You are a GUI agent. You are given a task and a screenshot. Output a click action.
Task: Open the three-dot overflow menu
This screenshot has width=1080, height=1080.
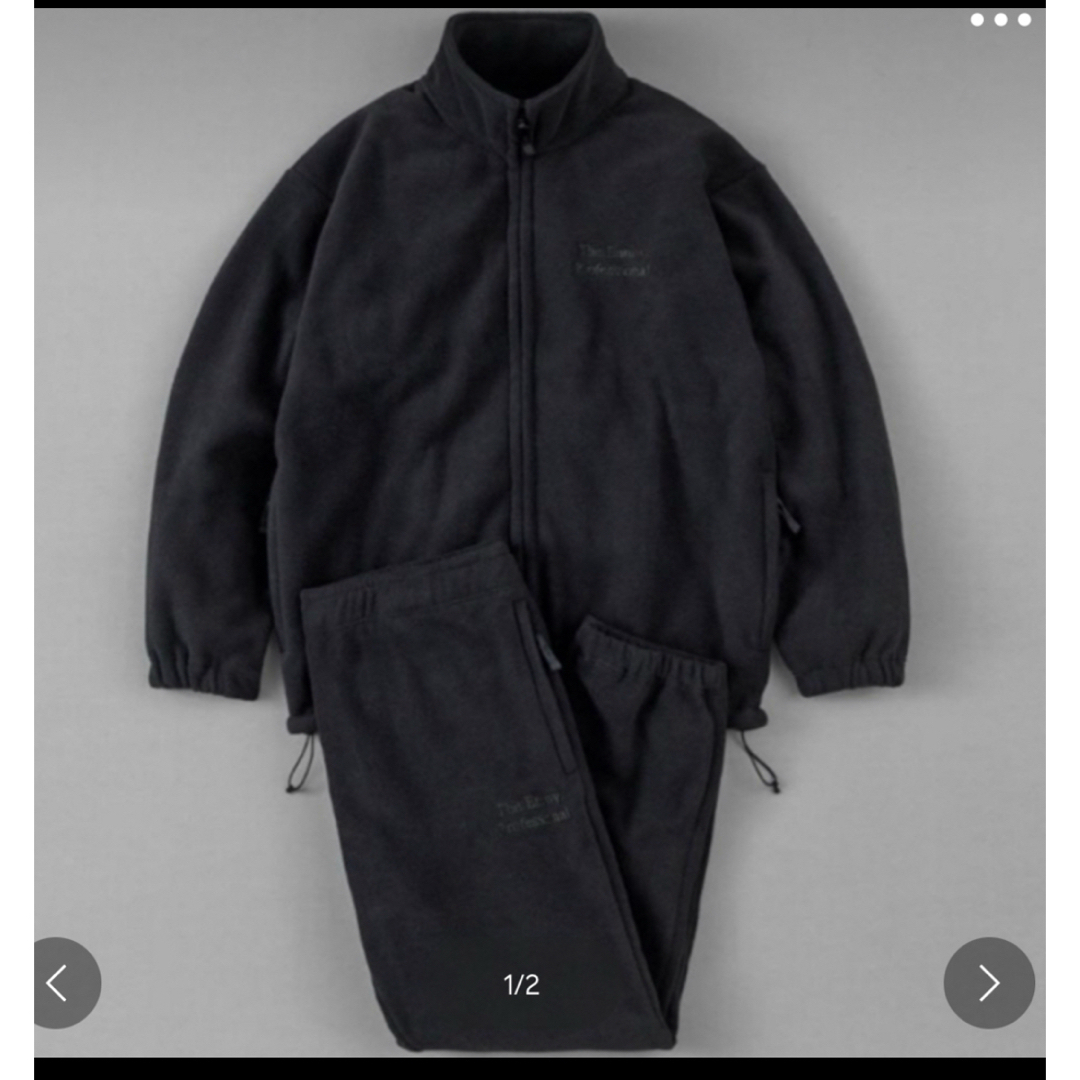[x=1000, y=20]
